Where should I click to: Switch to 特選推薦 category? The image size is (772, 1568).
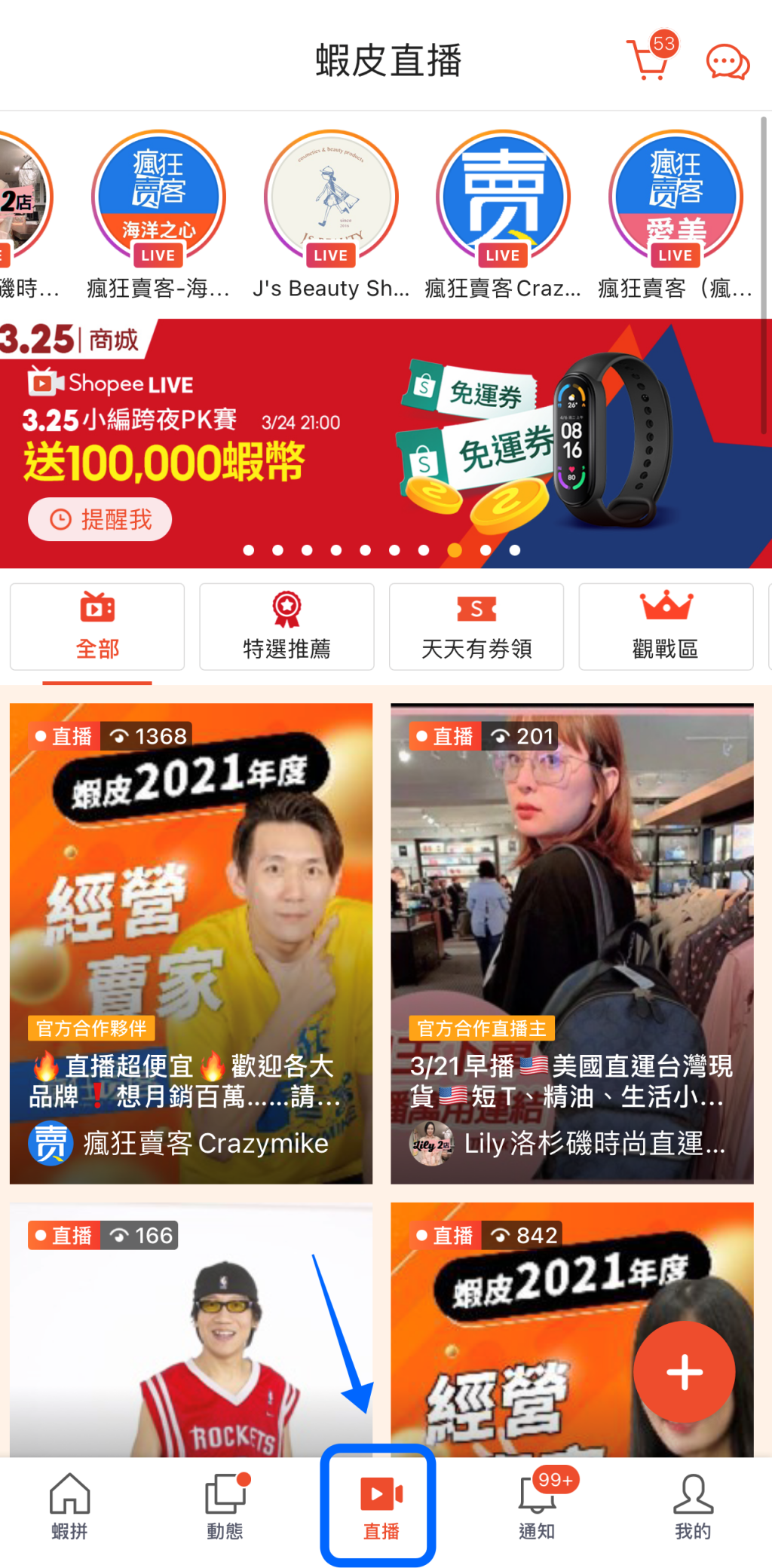pyautogui.click(x=286, y=627)
